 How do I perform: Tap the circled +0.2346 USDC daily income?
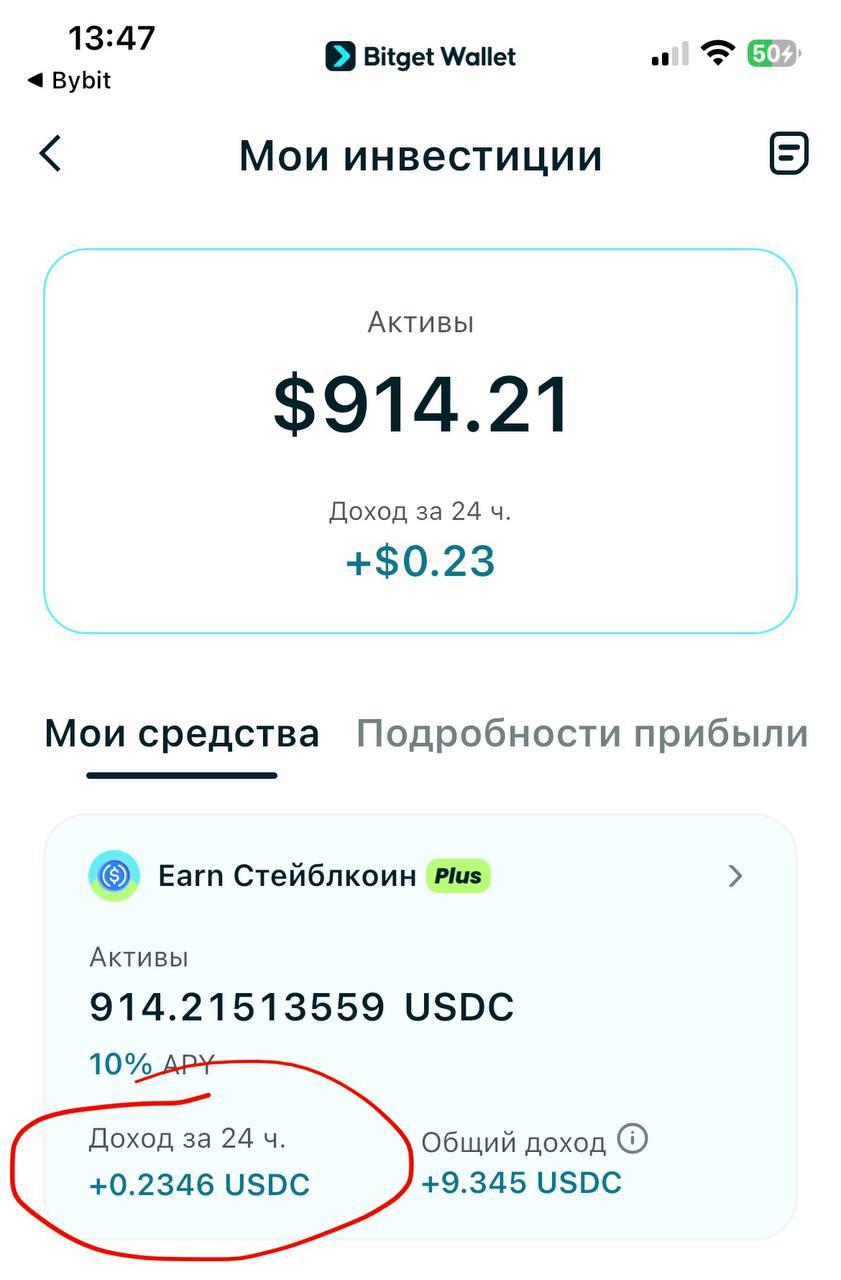[200, 1185]
